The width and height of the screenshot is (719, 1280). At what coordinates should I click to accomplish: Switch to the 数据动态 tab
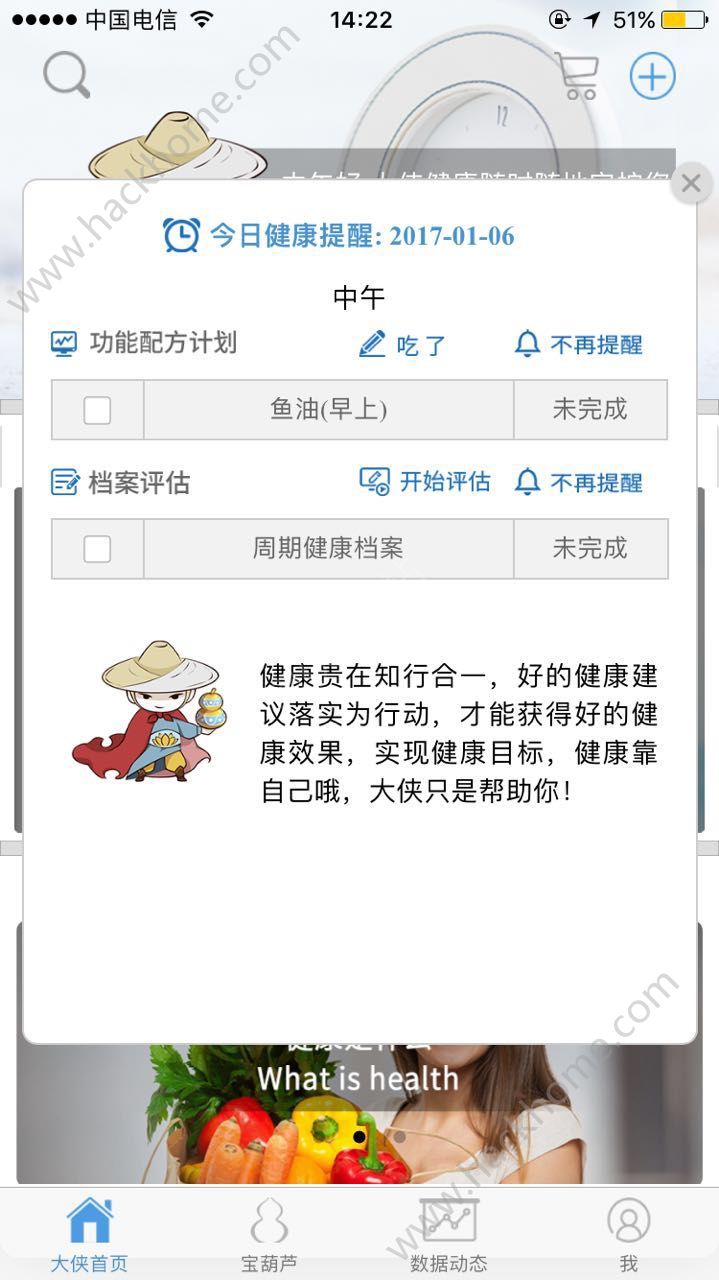[x=449, y=1235]
